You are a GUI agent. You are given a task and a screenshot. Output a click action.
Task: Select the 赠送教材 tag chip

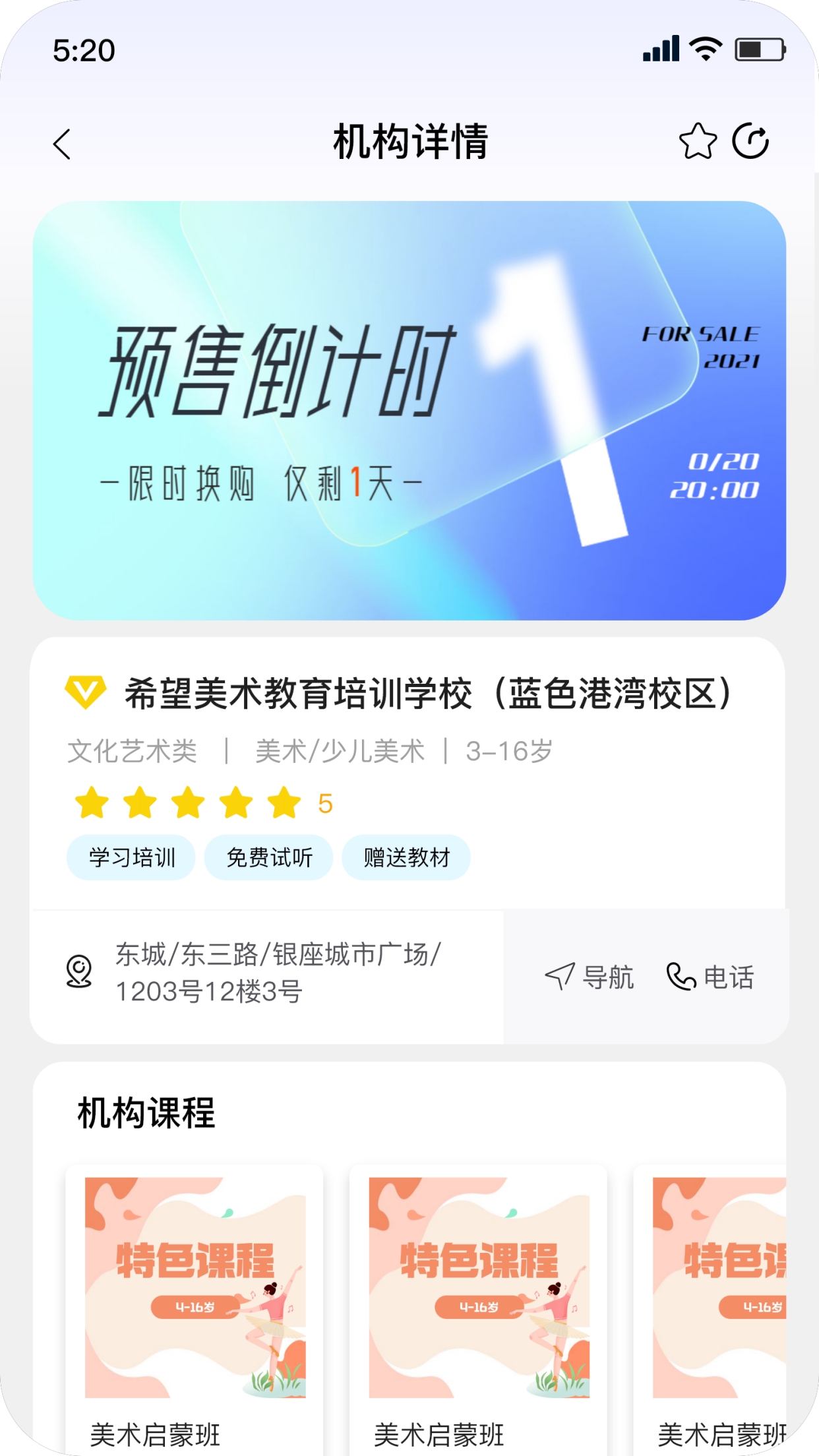[406, 857]
